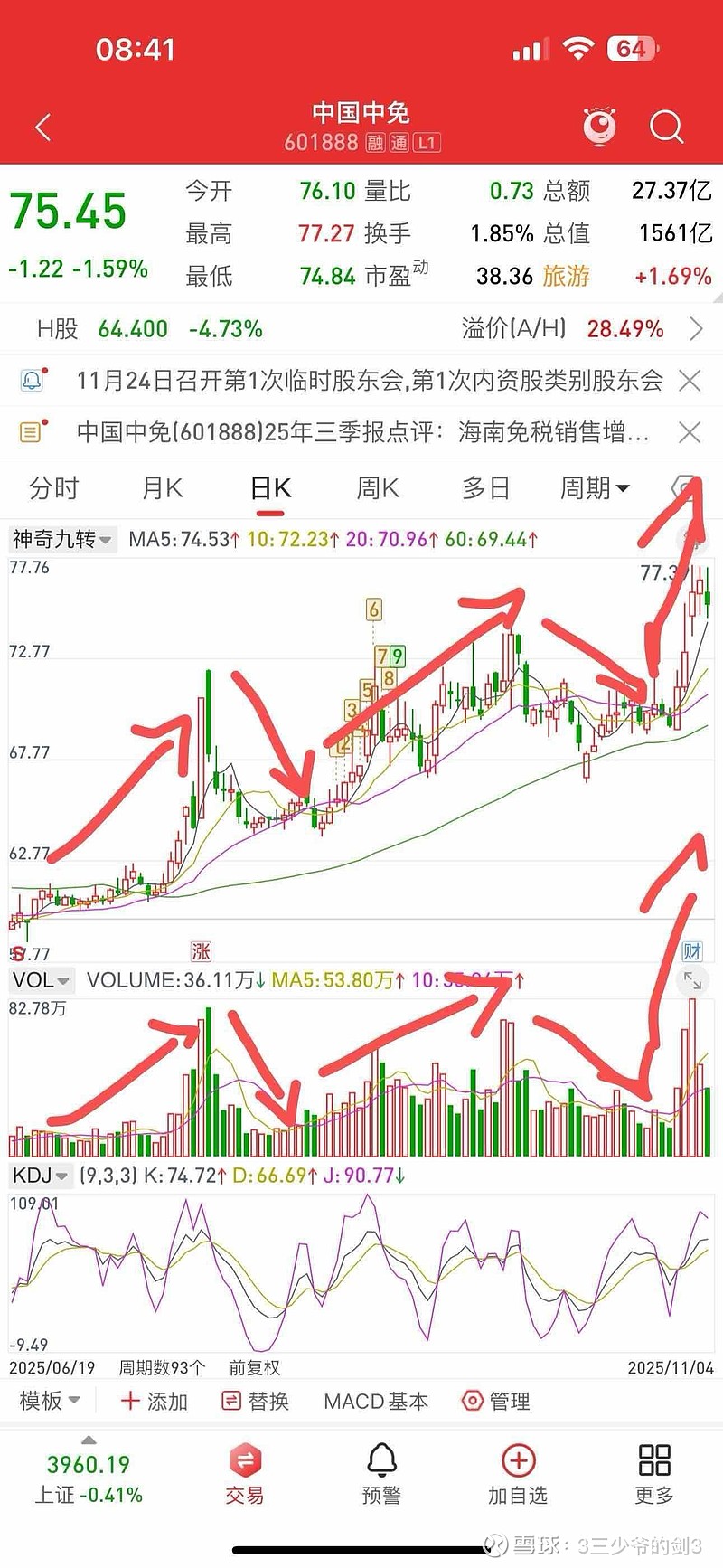Go back using the top-left arrow
The image size is (723, 1568).
click(x=42, y=128)
